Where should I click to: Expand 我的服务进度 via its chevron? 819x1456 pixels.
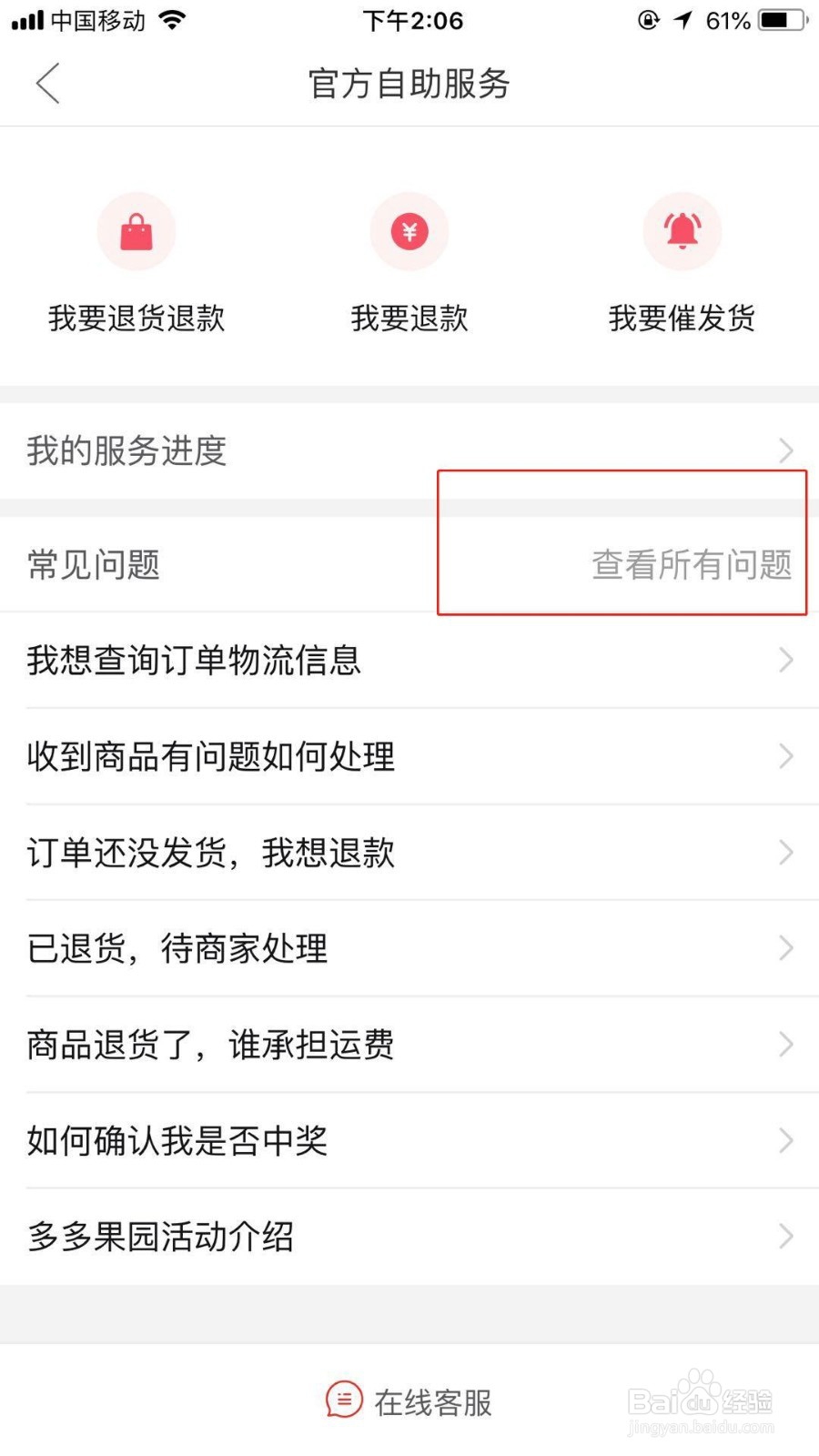[x=785, y=450]
